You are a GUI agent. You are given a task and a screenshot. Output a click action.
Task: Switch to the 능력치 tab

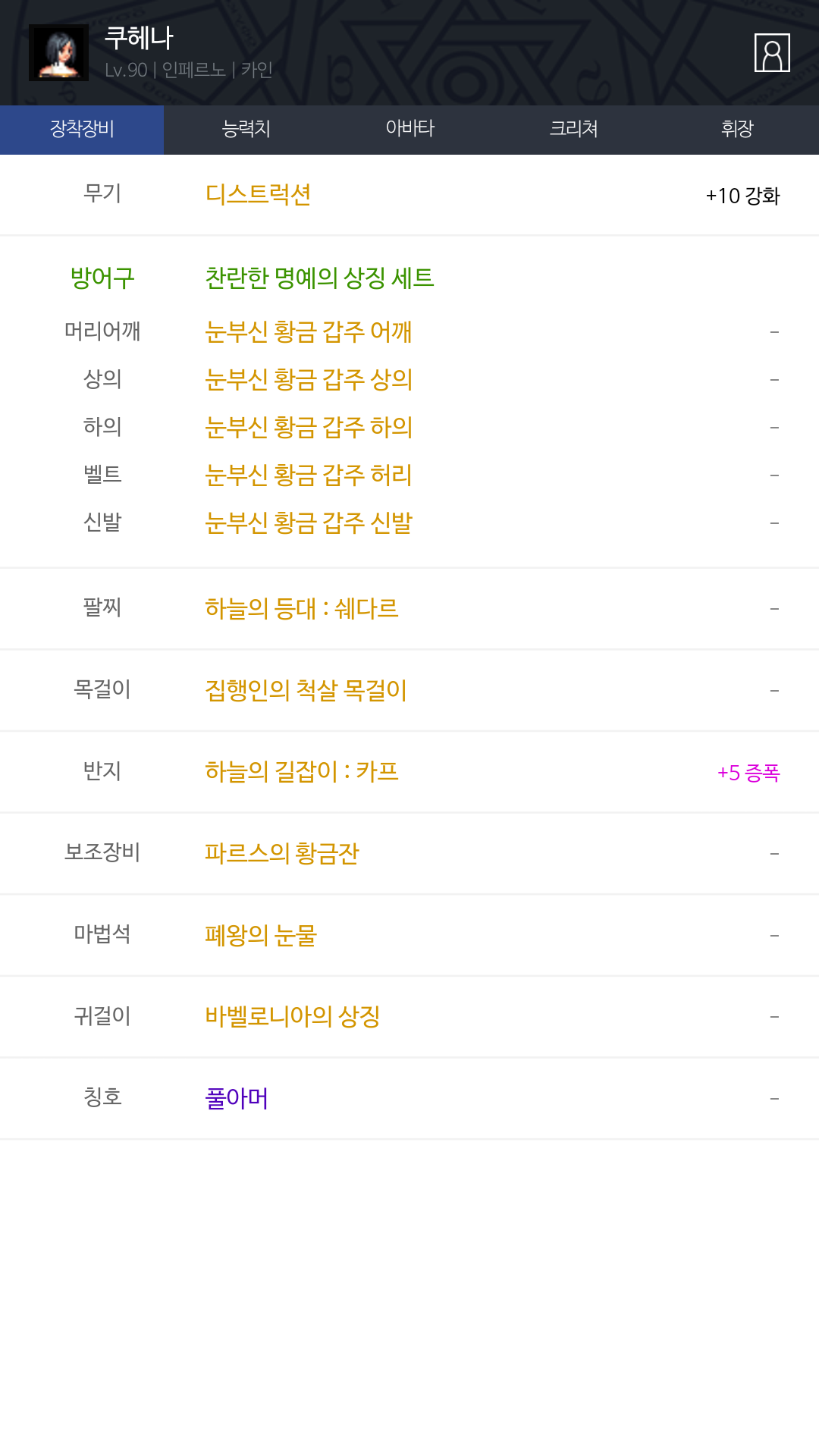tap(246, 130)
